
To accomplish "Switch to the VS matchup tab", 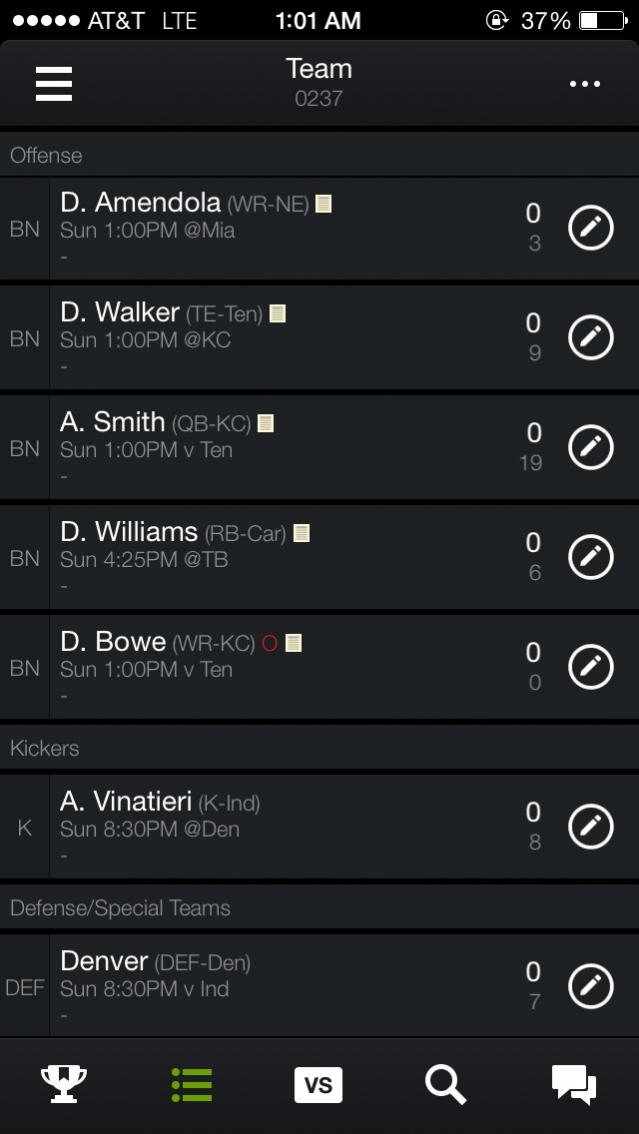I will [318, 1084].
